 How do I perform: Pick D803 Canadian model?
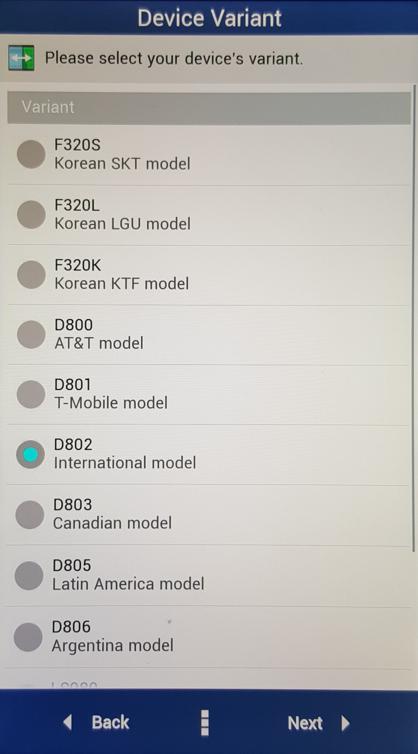pyautogui.click(x=209, y=515)
